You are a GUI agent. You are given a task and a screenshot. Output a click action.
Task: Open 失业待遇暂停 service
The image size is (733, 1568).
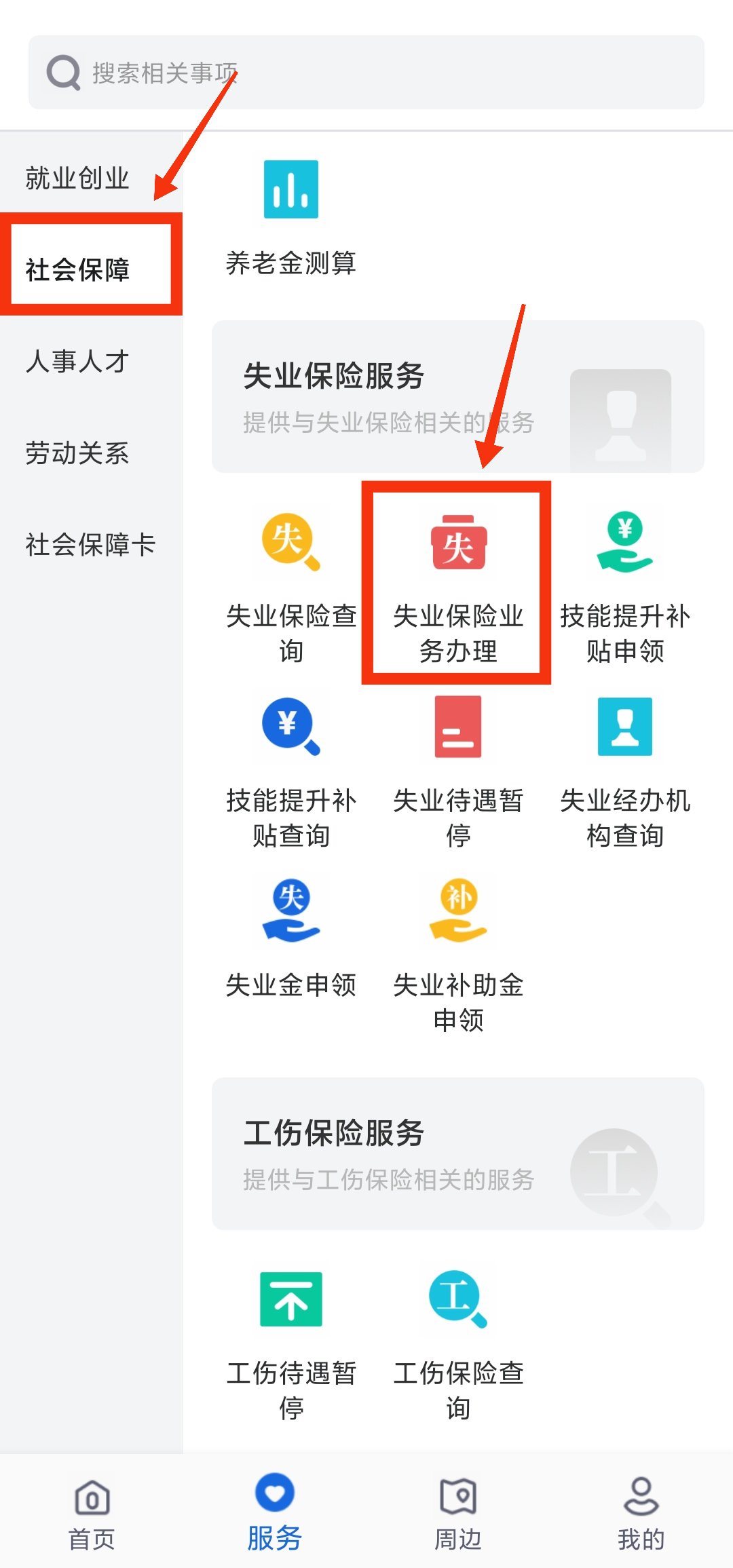pos(458,770)
